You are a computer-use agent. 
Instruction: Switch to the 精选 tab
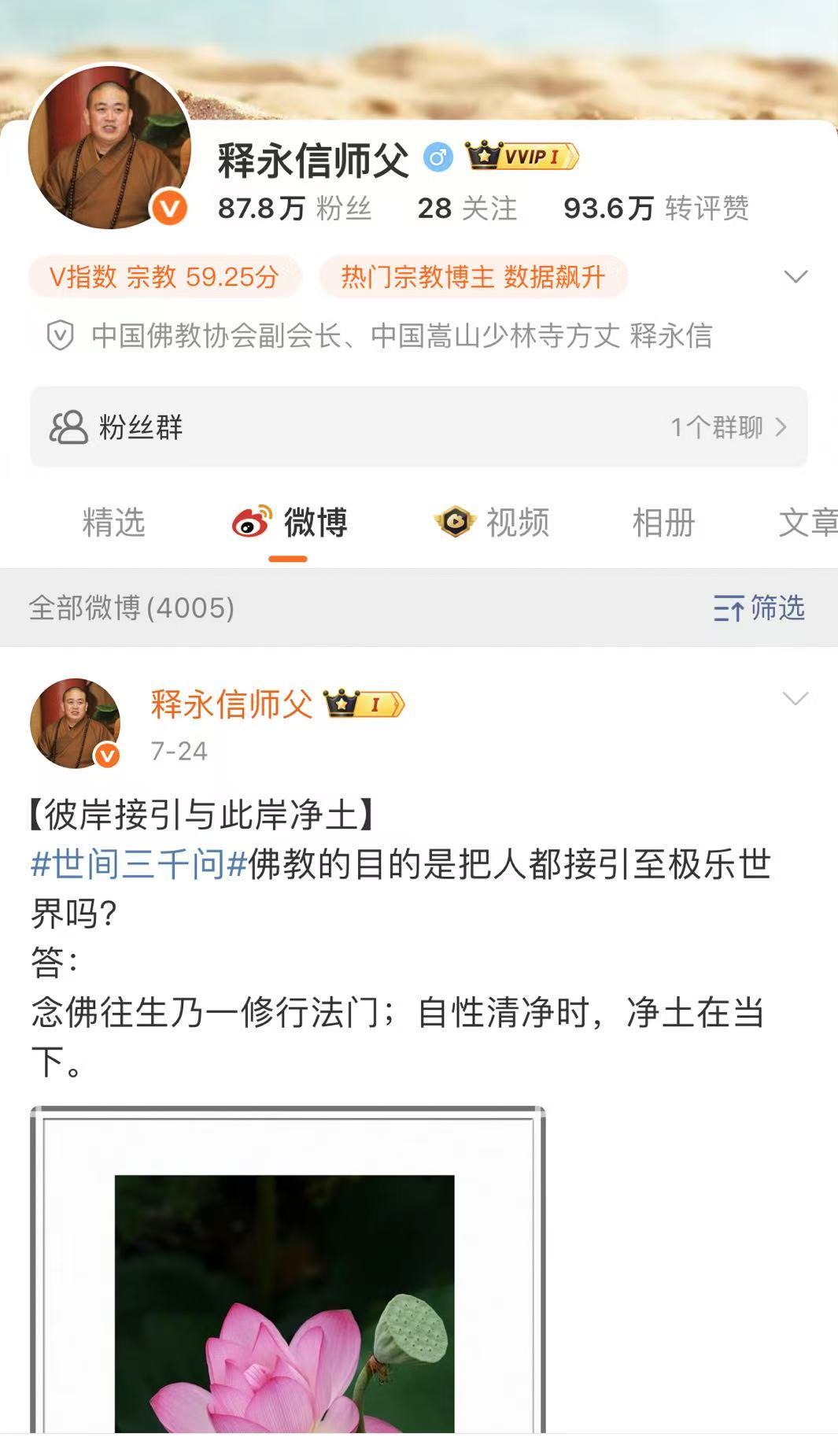click(x=113, y=523)
